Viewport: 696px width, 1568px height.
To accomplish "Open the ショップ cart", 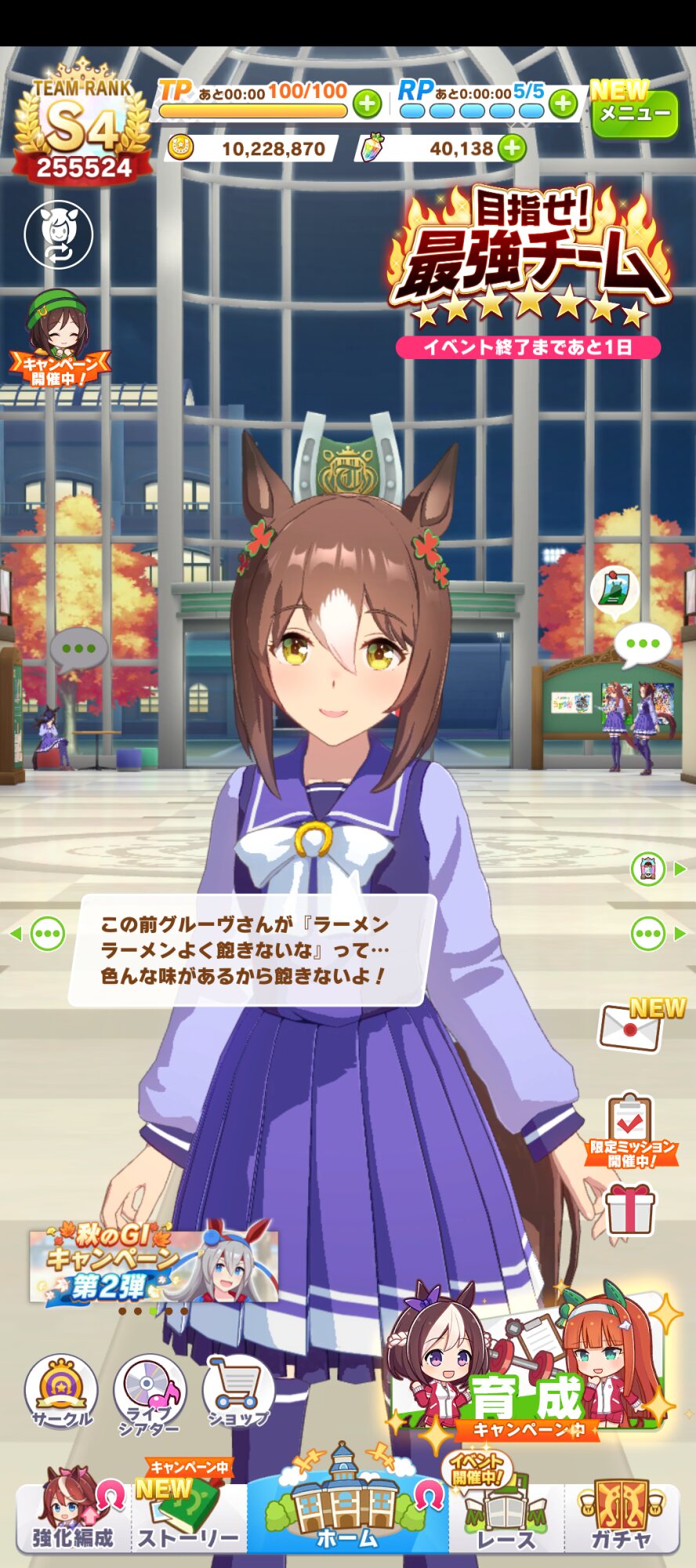I will click(238, 1392).
